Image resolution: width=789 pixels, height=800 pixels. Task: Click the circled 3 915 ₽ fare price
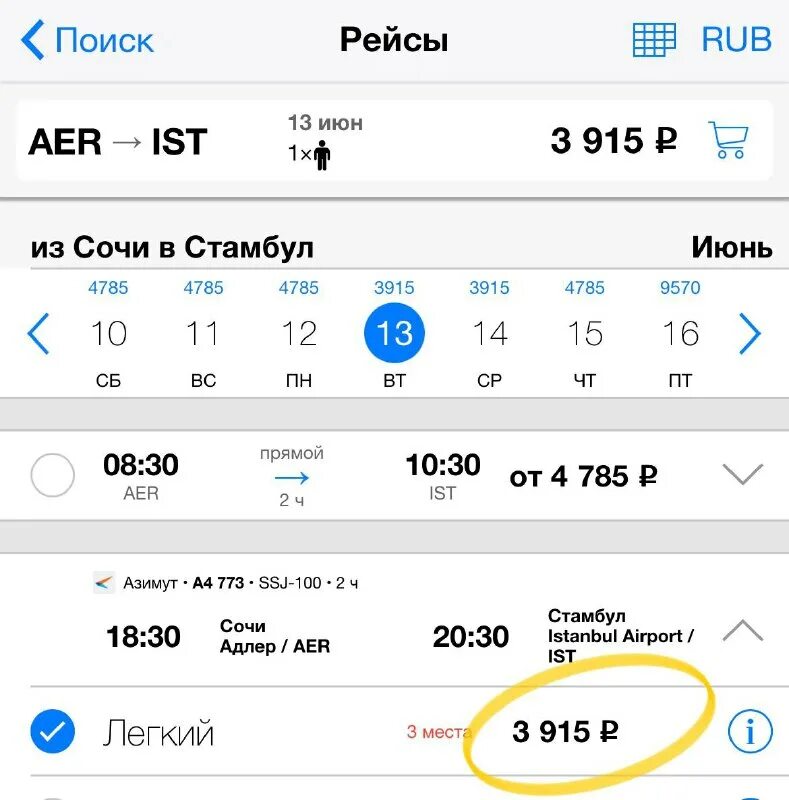(x=566, y=731)
